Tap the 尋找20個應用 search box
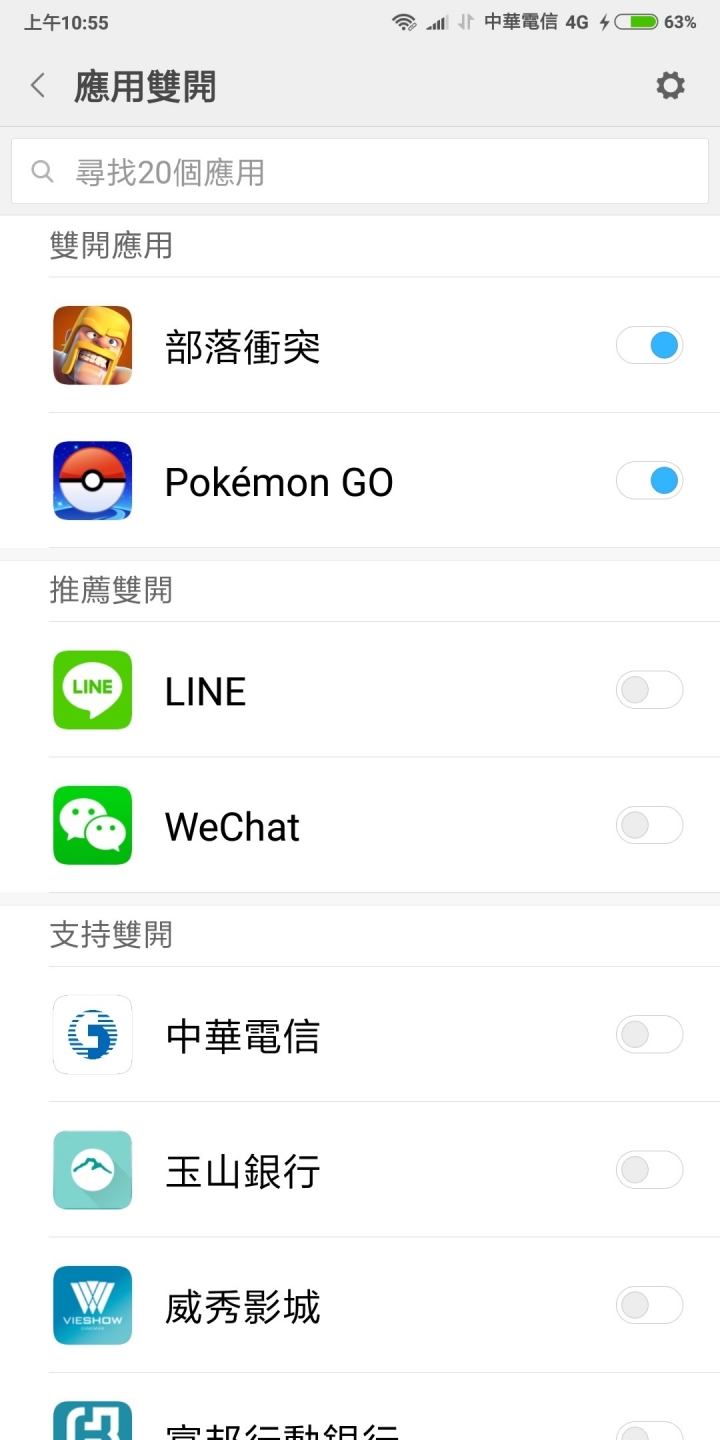This screenshot has width=720, height=1440. pyautogui.click(x=360, y=172)
